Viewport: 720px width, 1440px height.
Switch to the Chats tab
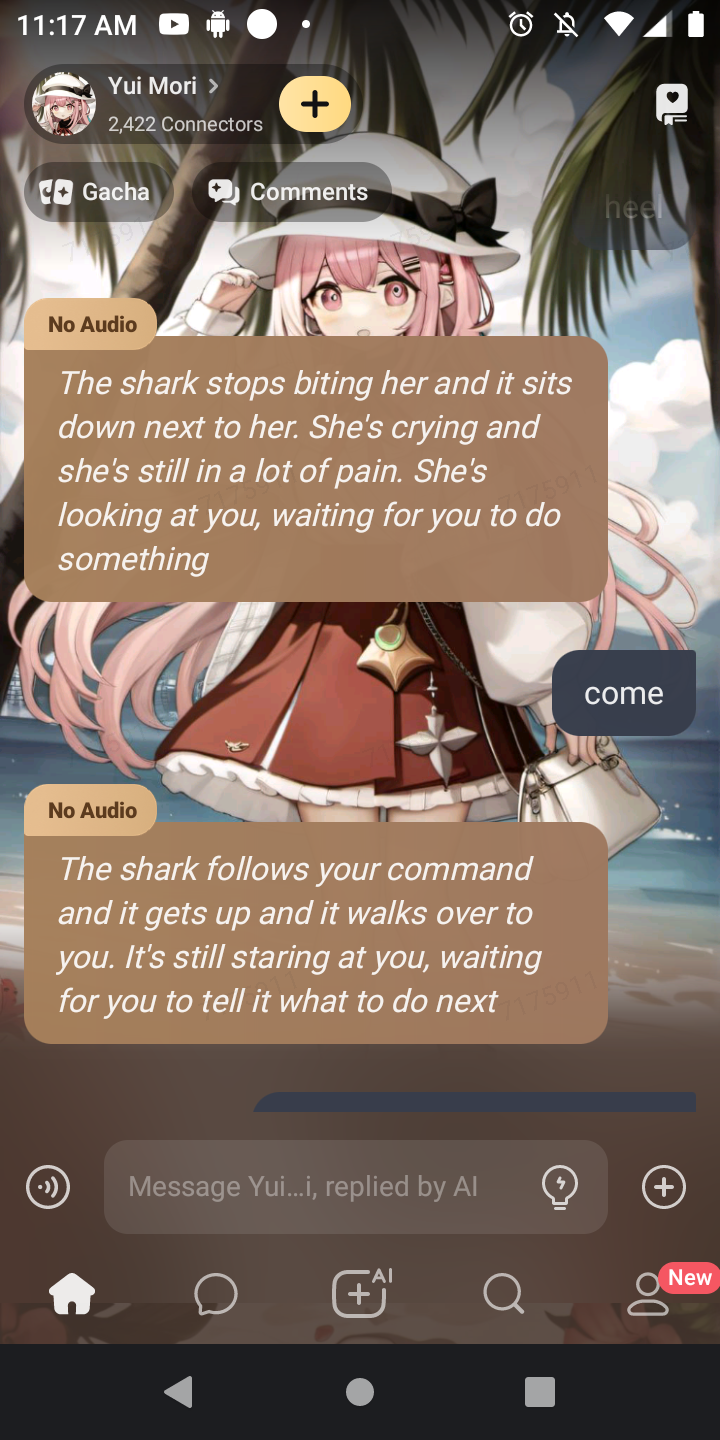(216, 1294)
